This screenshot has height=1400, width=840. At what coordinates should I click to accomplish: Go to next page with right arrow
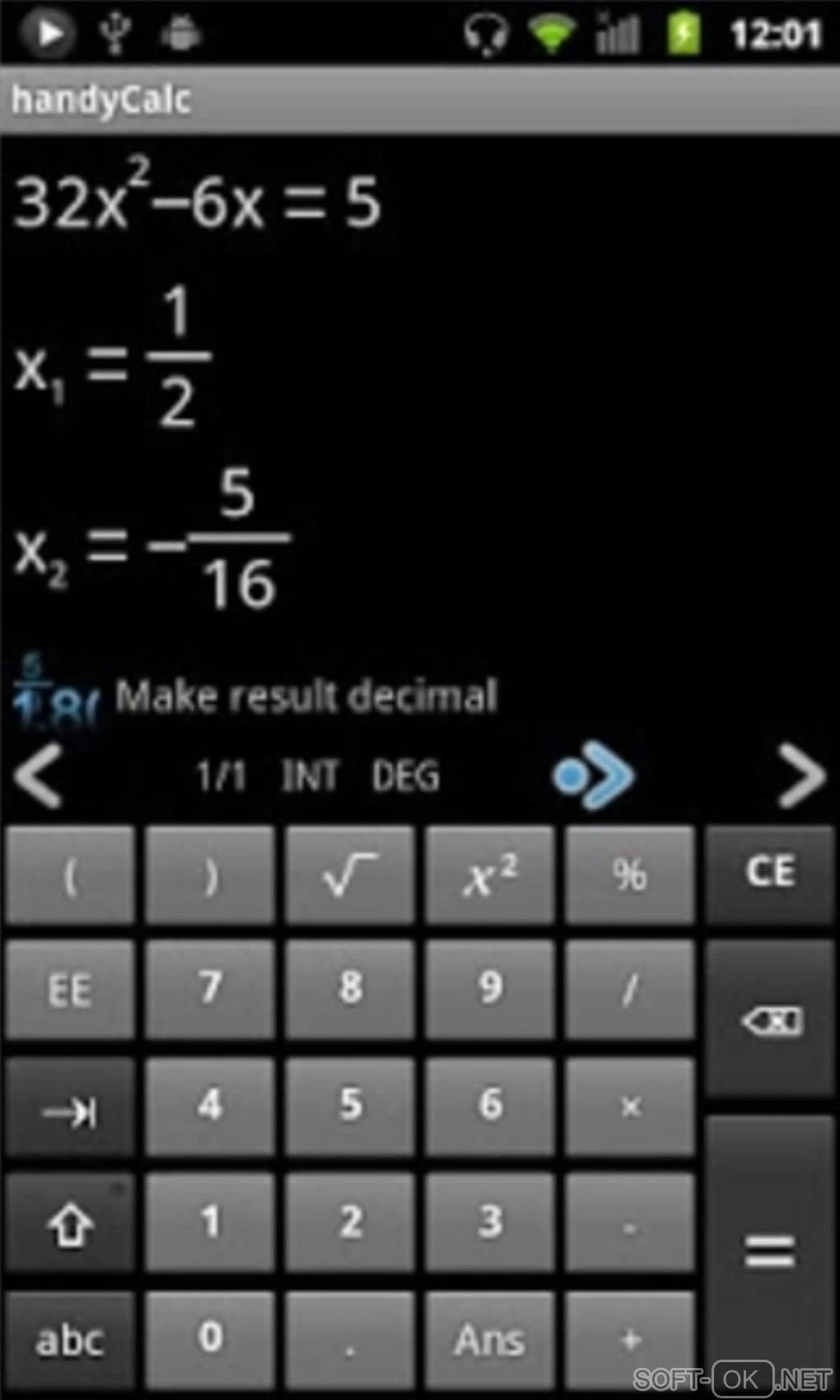(x=800, y=775)
